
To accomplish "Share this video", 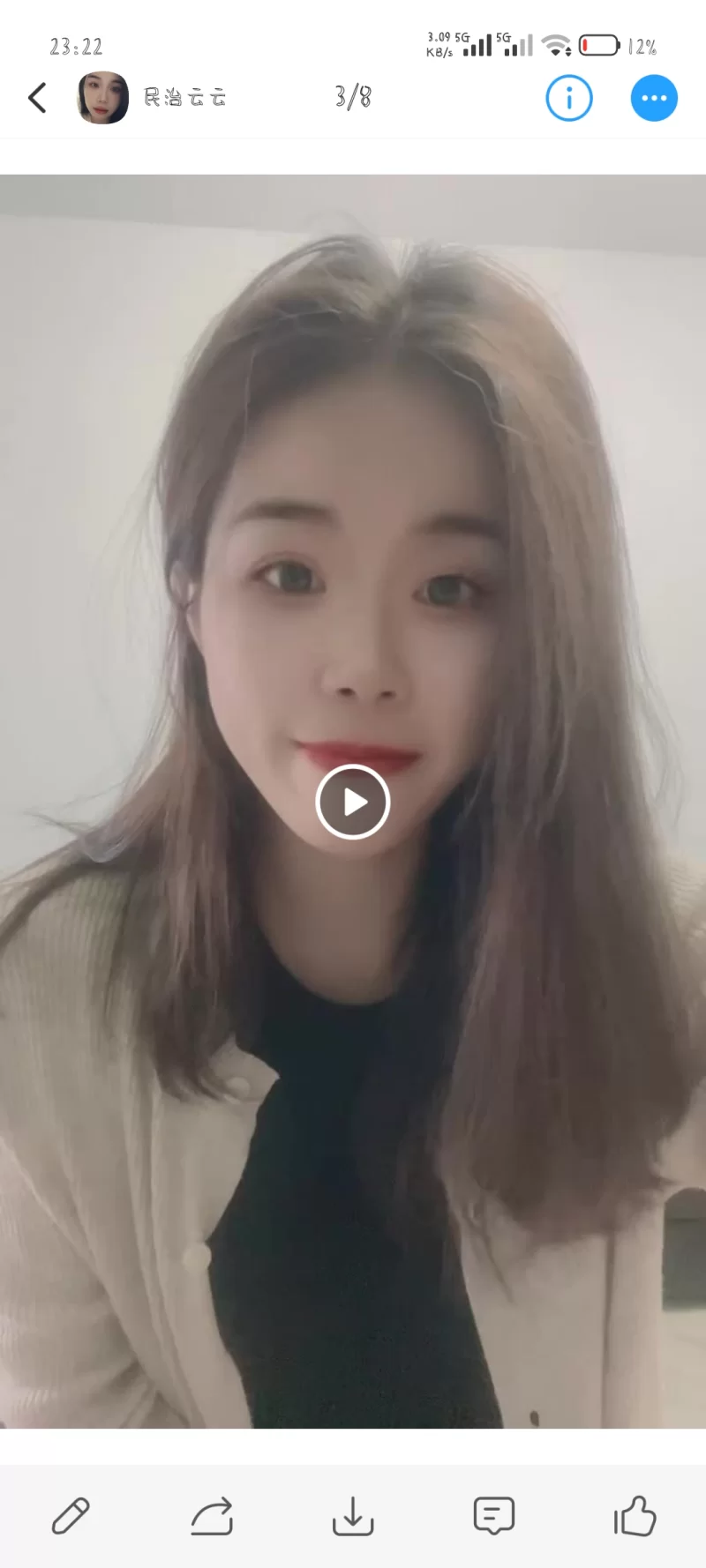I will (x=212, y=1515).
